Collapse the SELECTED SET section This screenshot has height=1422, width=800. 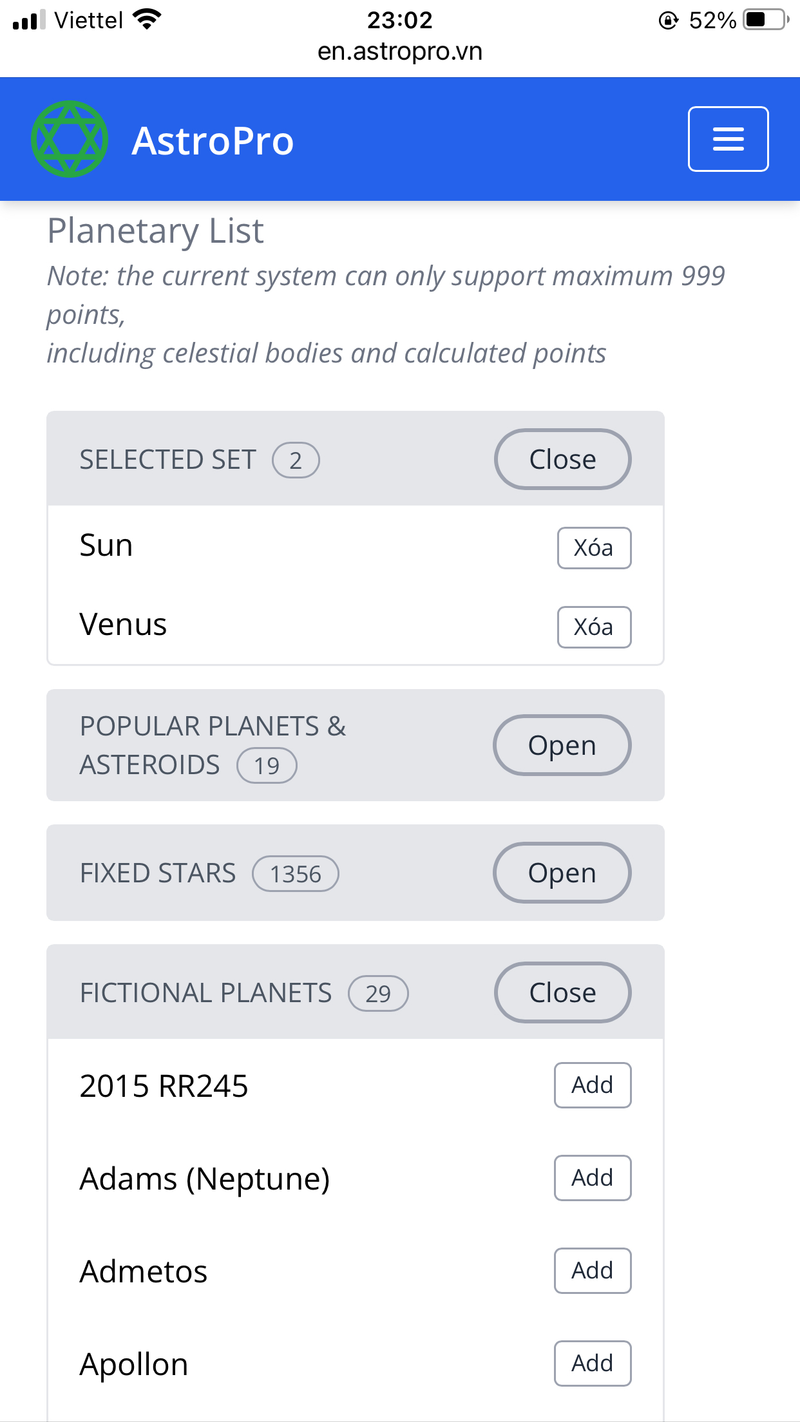562,459
